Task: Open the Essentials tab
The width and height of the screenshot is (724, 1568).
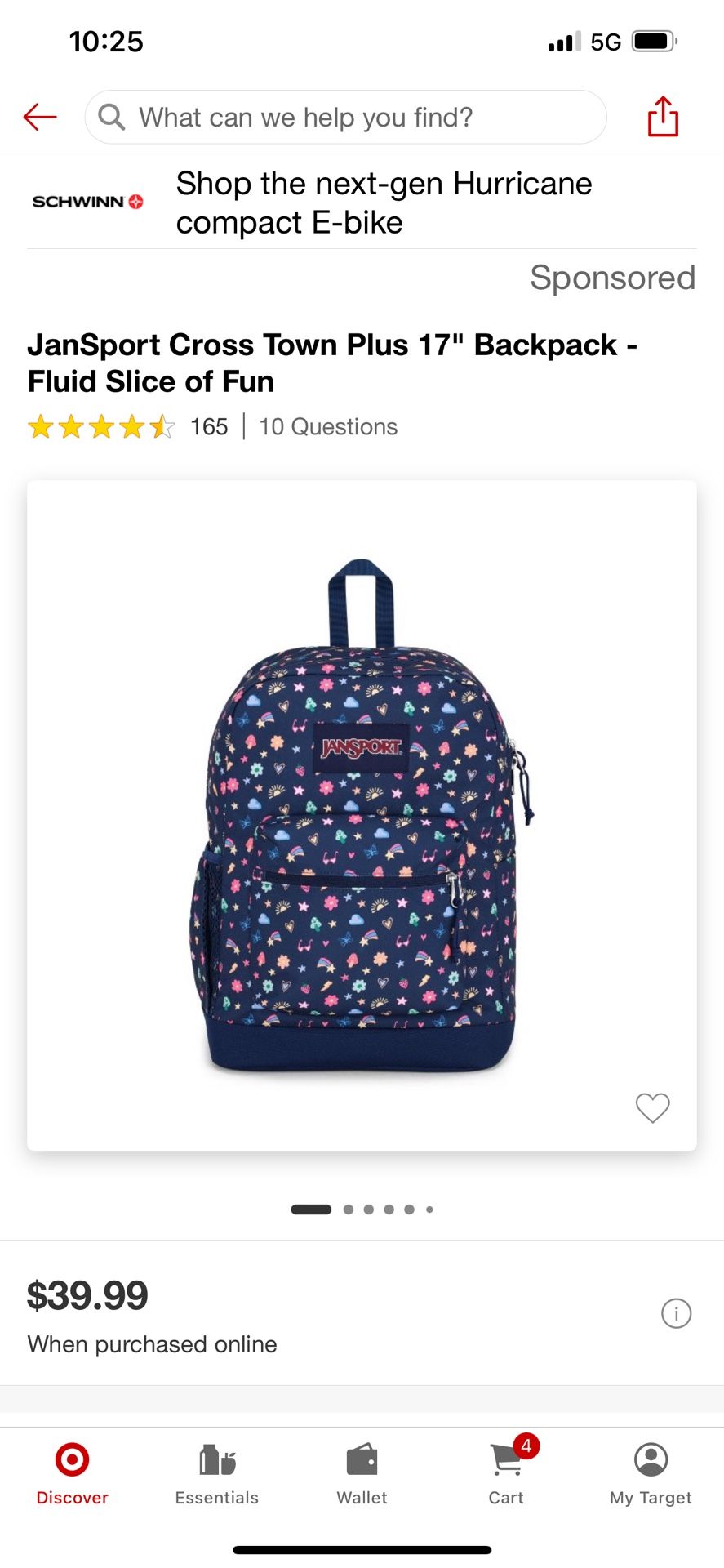Action: (217, 1473)
